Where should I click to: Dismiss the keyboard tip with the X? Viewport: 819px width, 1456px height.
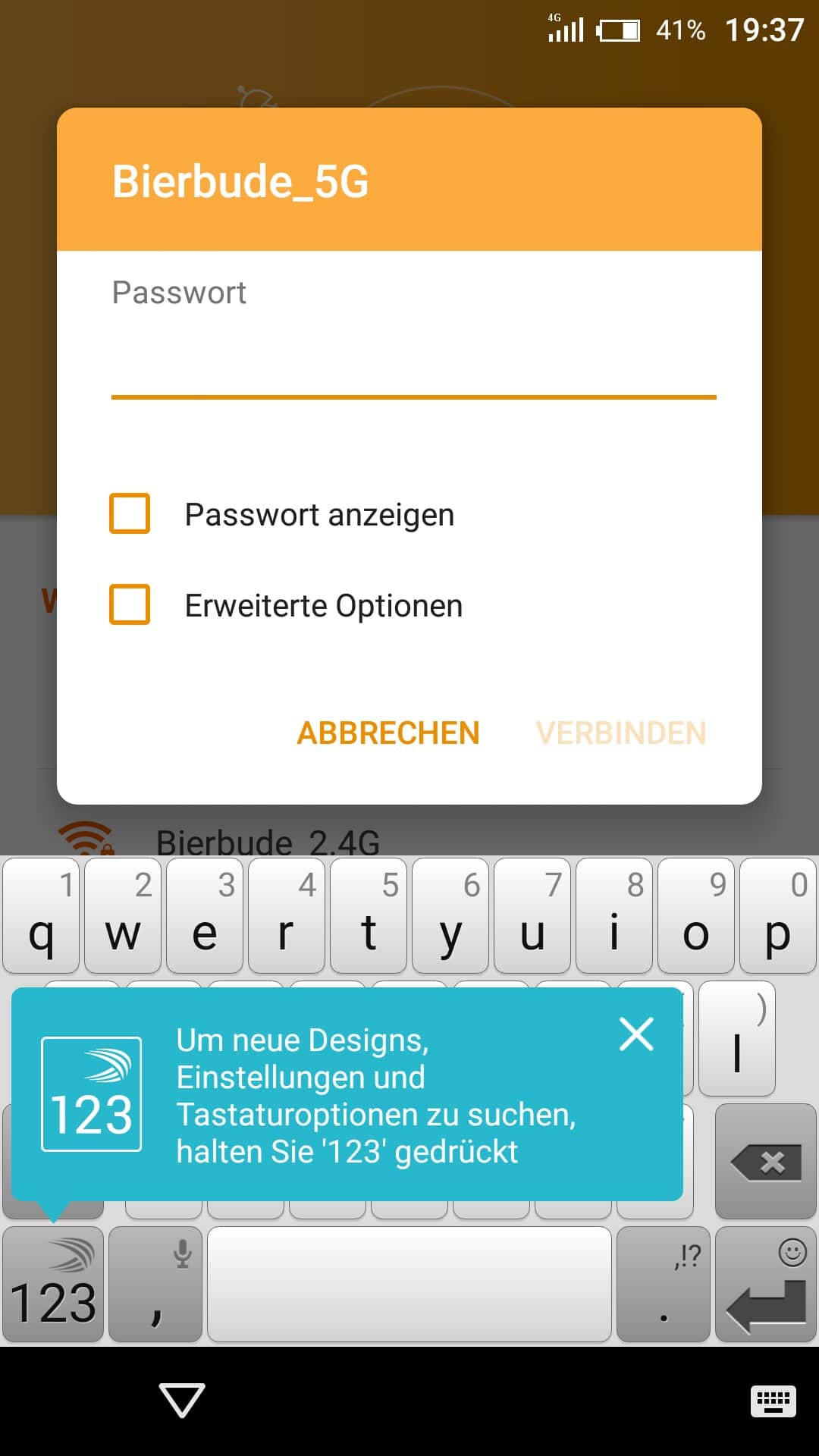tap(636, 1034)
